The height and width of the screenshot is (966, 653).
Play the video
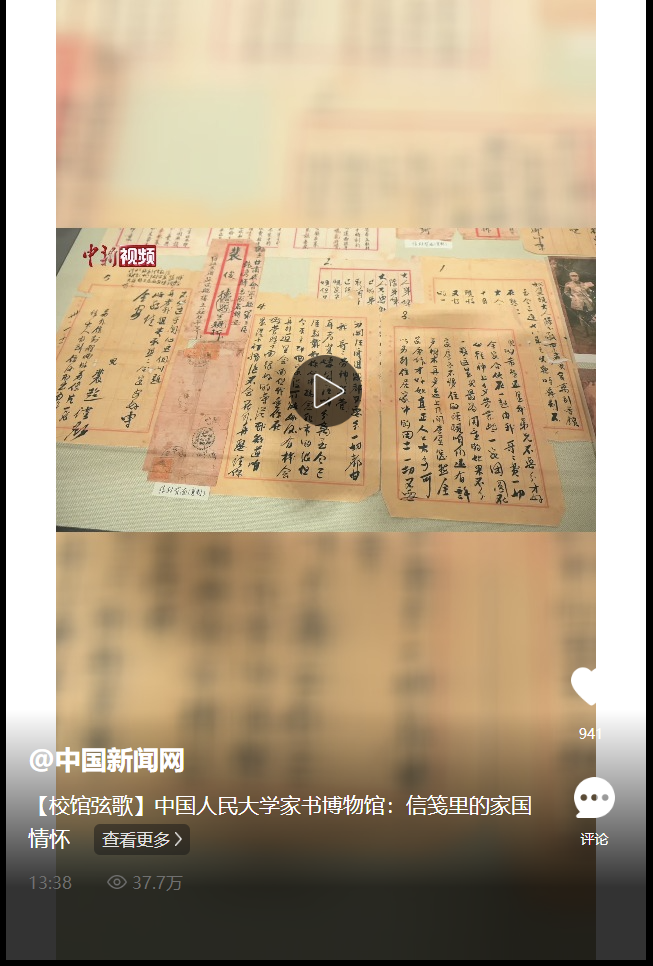(326, 391)
